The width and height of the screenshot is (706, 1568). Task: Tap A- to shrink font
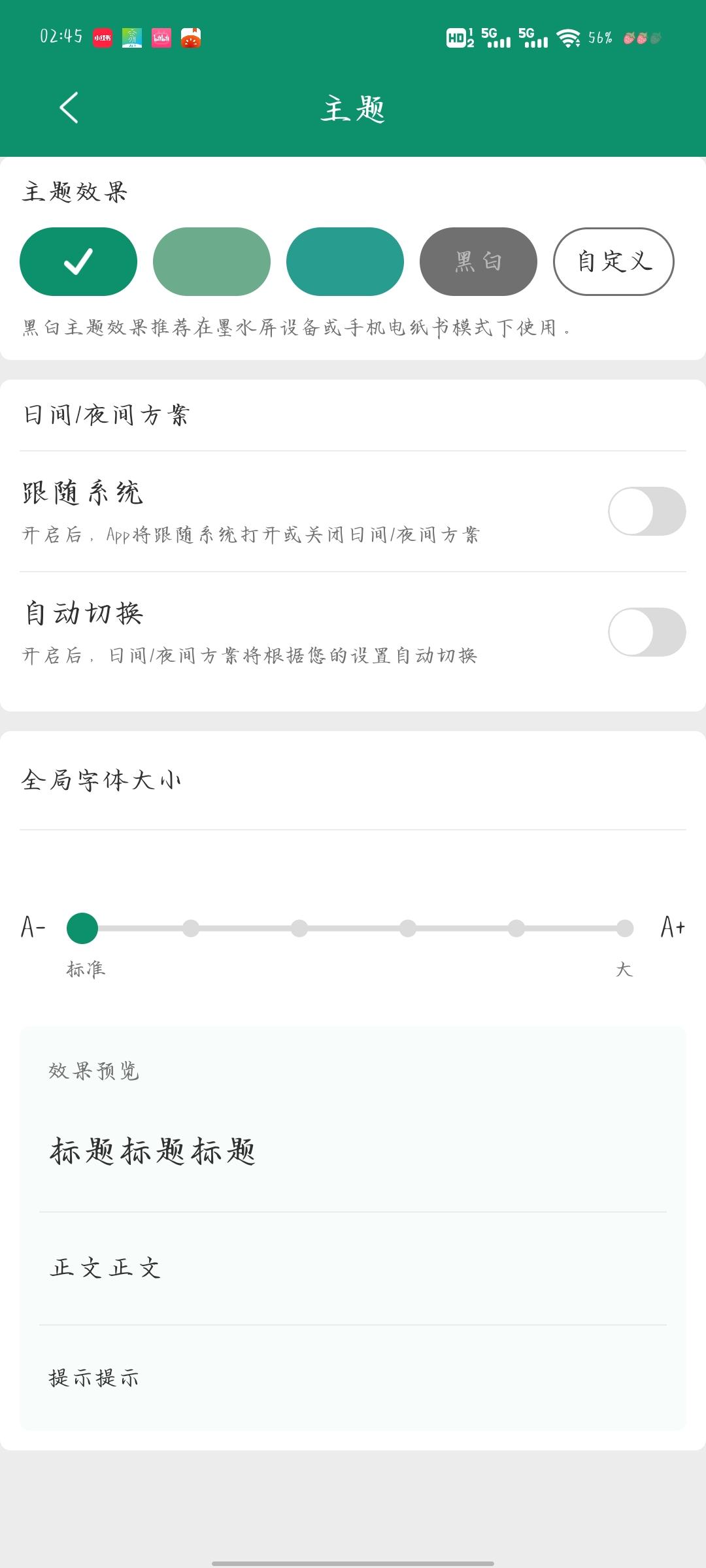pos(33,927)
